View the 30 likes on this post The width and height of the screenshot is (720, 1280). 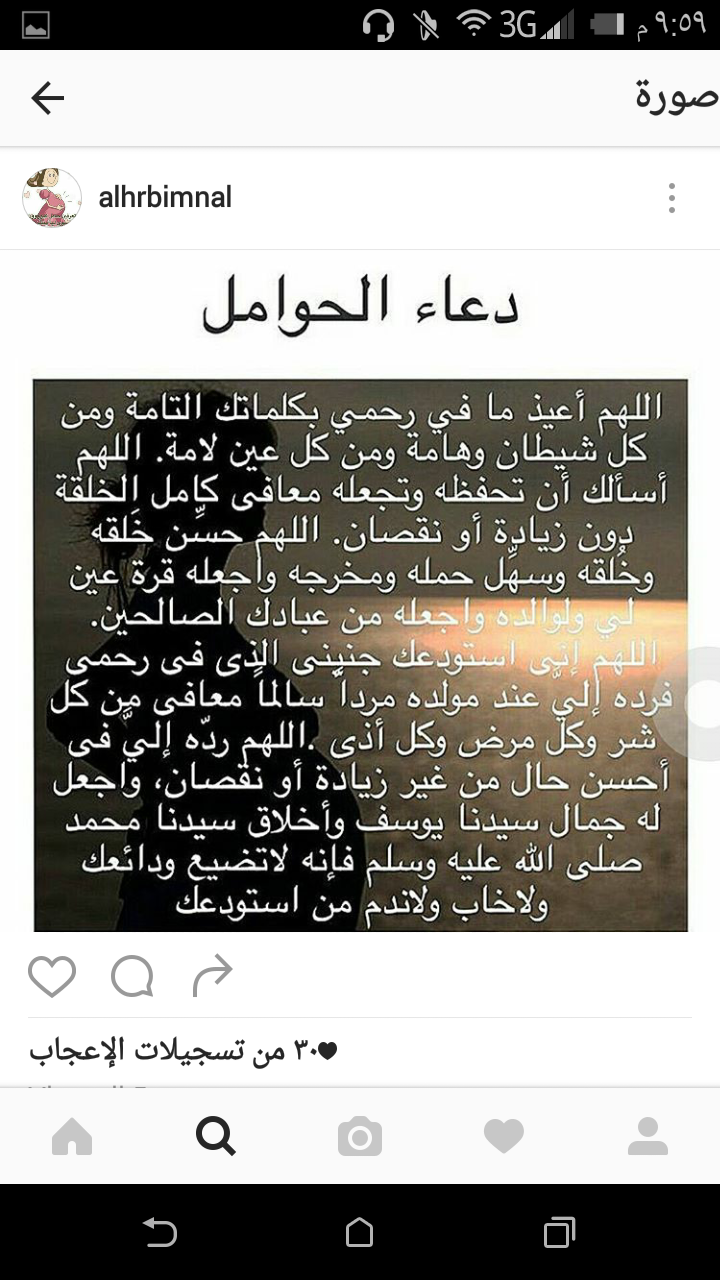[x=183, y=1051]
